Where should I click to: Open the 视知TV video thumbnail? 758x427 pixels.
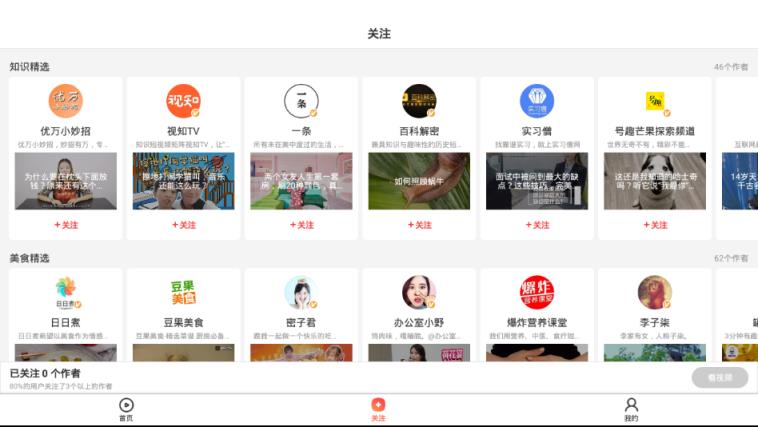coord(183,181)
